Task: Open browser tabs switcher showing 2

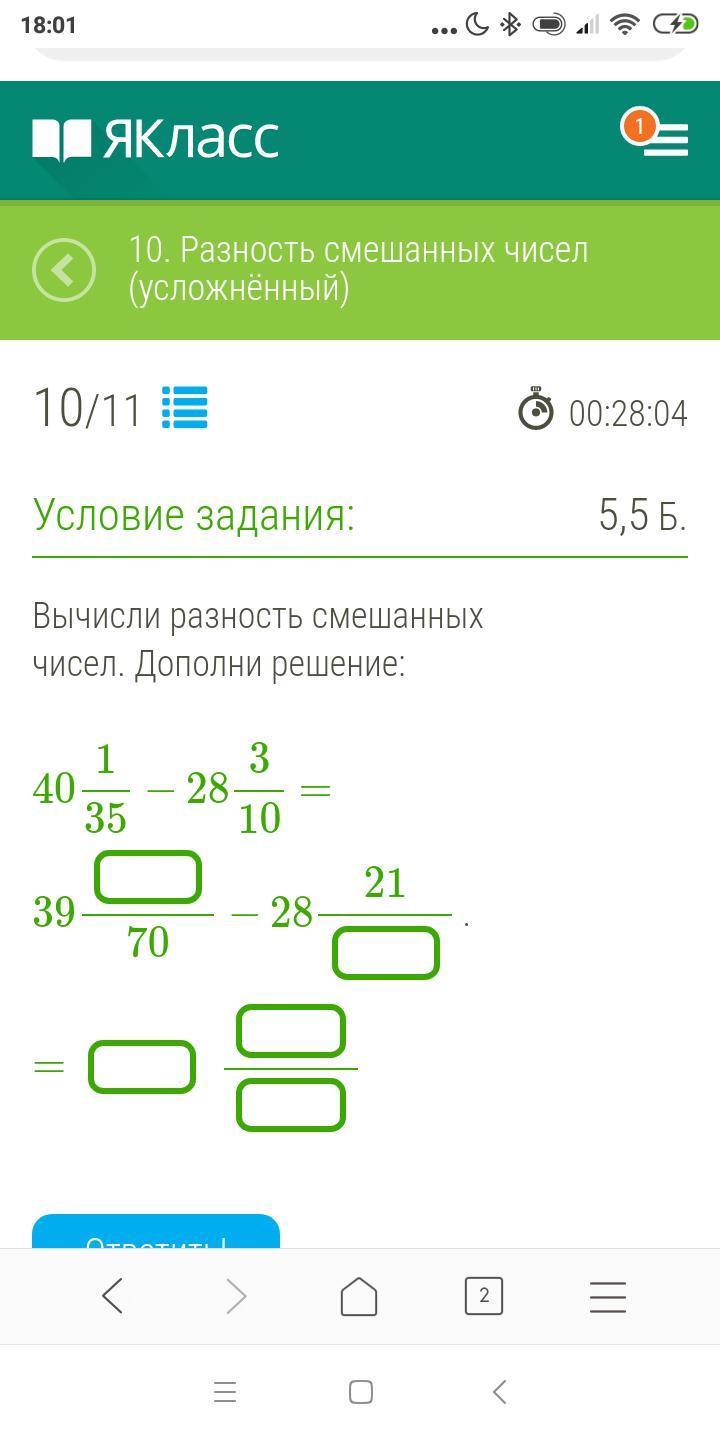Action: pyautogui.click(x=484, y=1297)
